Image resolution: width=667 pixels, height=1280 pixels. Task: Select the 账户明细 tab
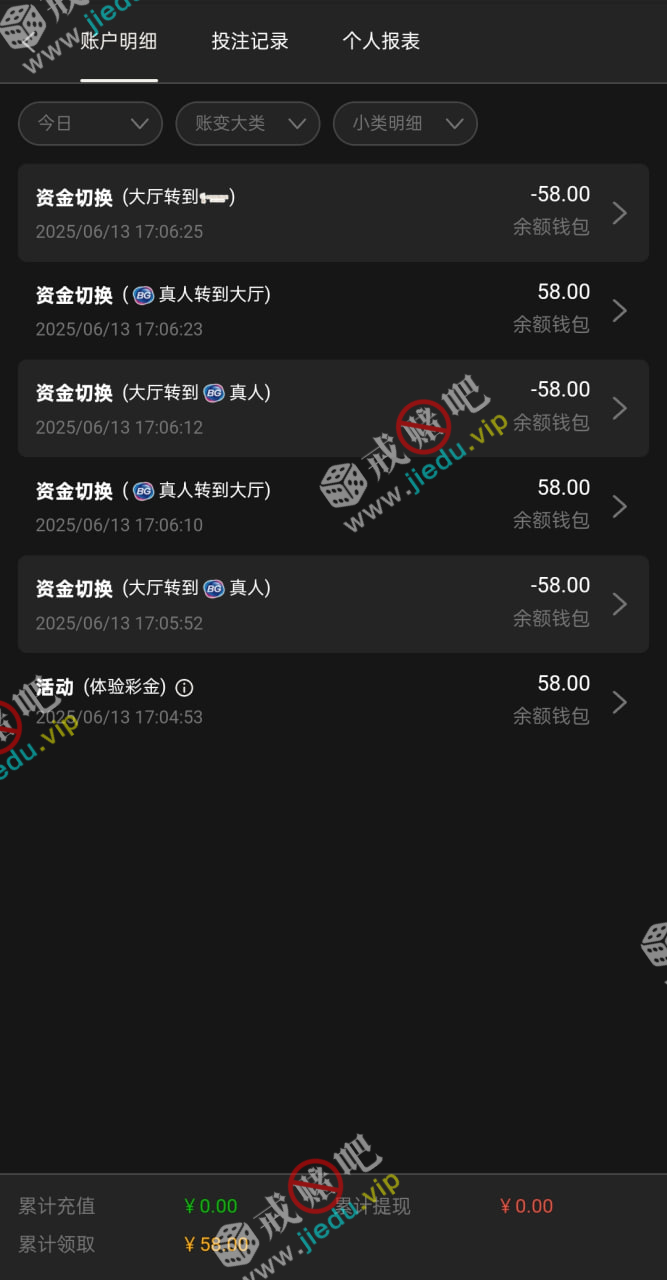(119, 41)
